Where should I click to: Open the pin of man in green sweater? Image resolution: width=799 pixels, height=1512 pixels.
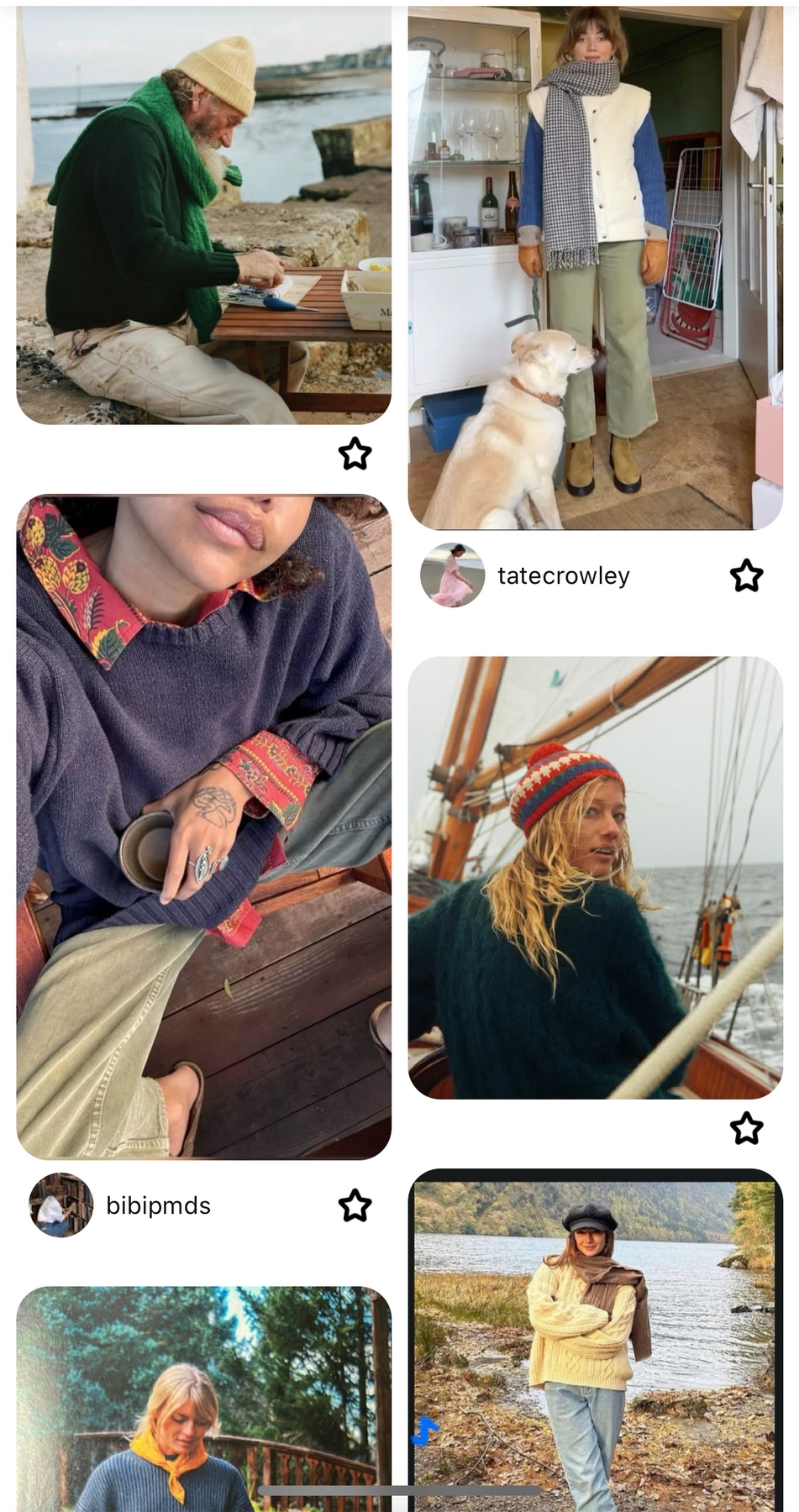[x=204, y=214]
